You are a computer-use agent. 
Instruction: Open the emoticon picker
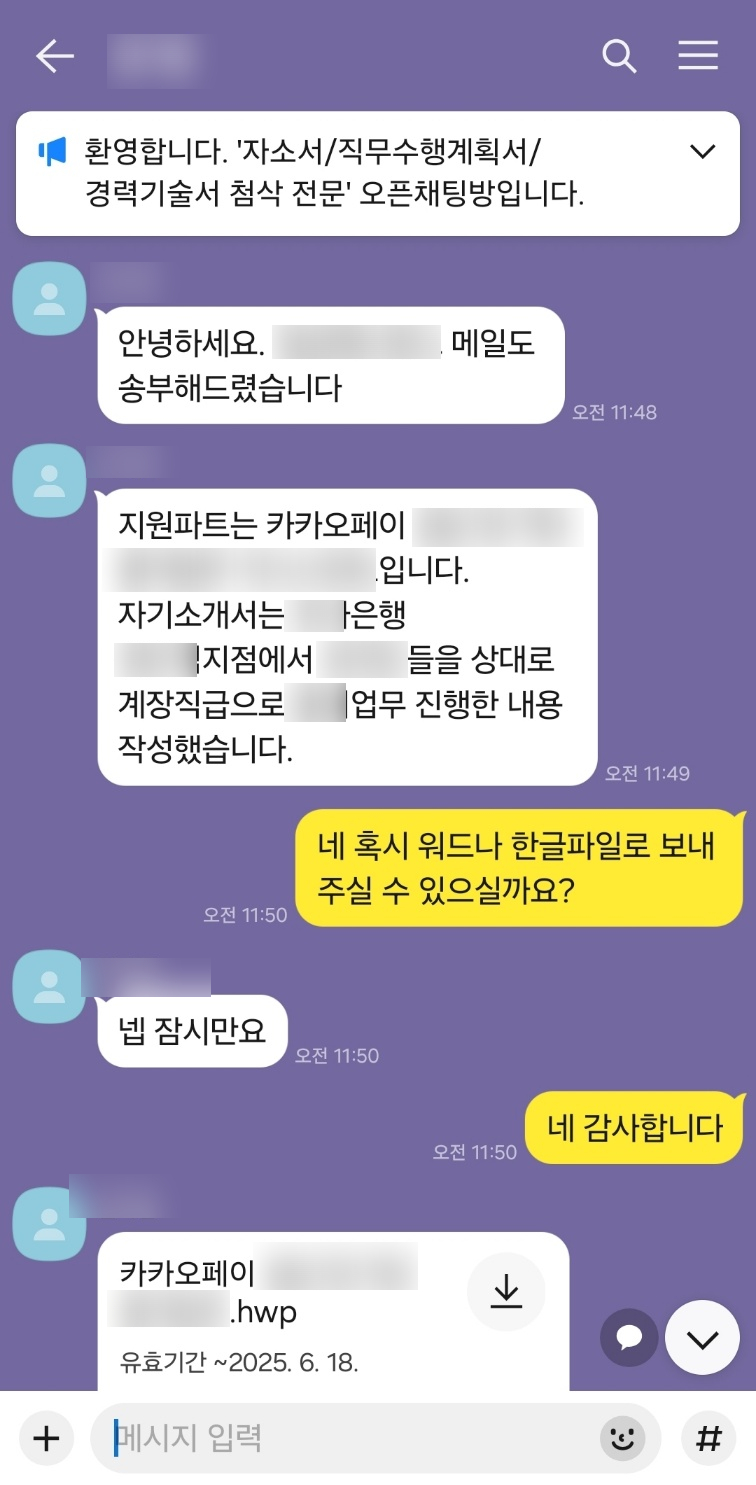(x=621, y=1439)
